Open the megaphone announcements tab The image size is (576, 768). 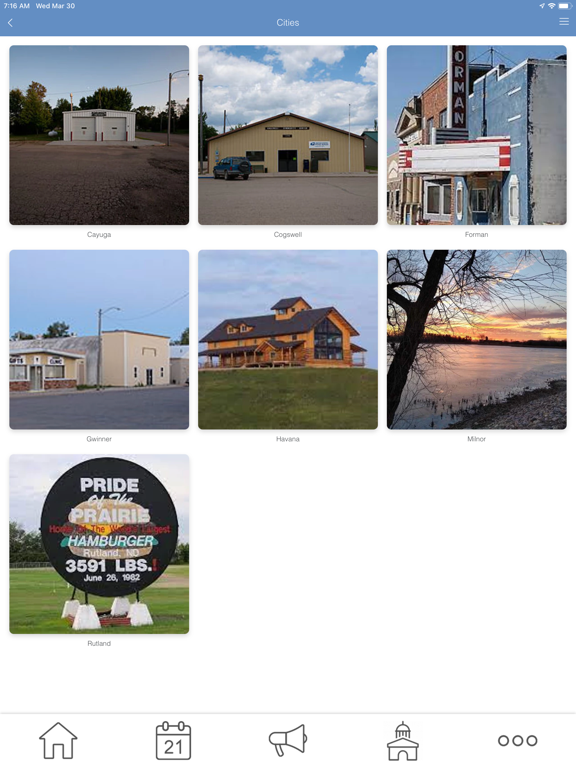click(288, 740)
